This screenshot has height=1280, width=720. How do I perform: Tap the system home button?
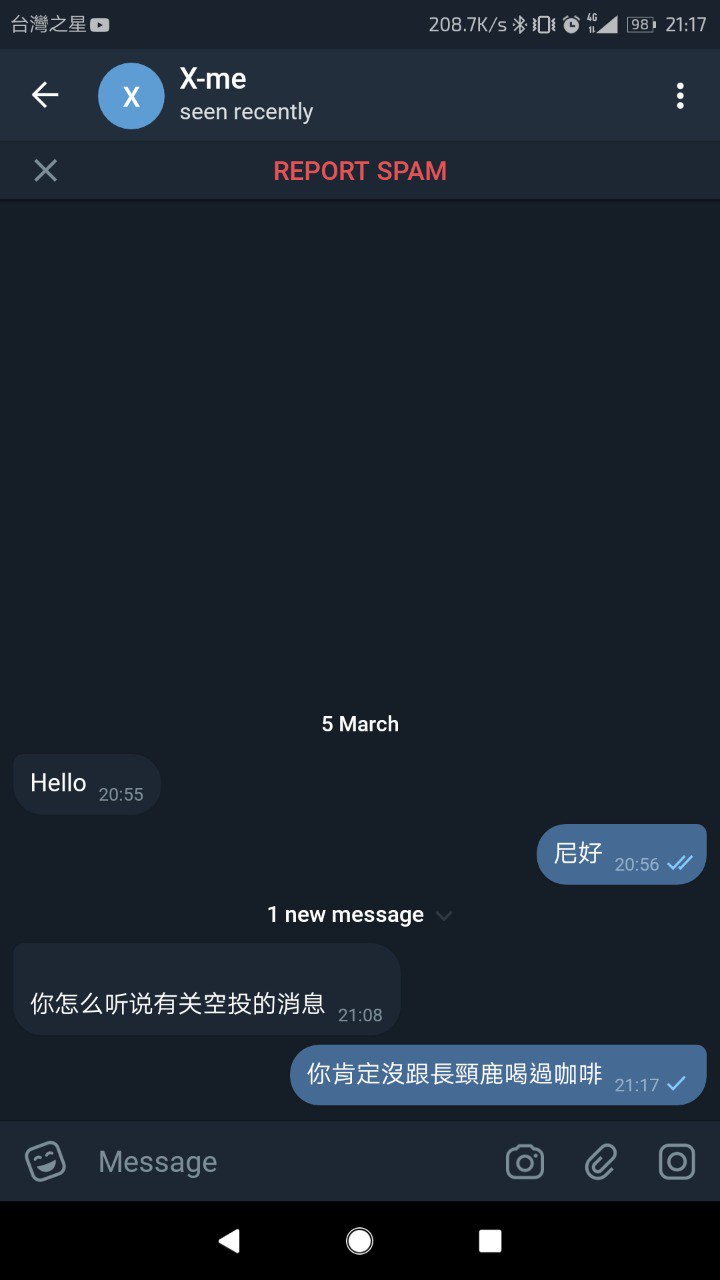[x=360, y=1241]
